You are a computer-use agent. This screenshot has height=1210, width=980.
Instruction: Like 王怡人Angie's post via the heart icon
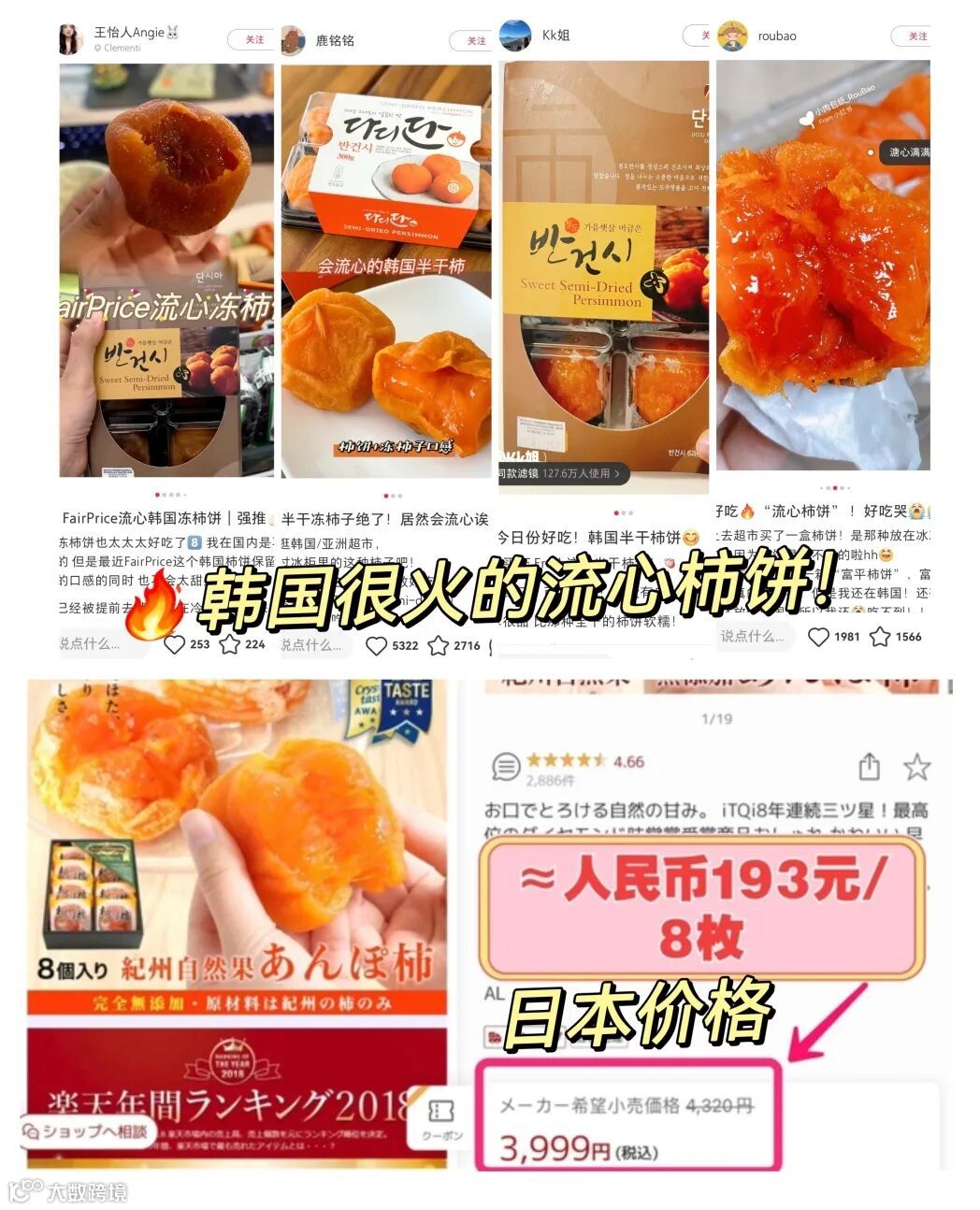coord(174,641)
